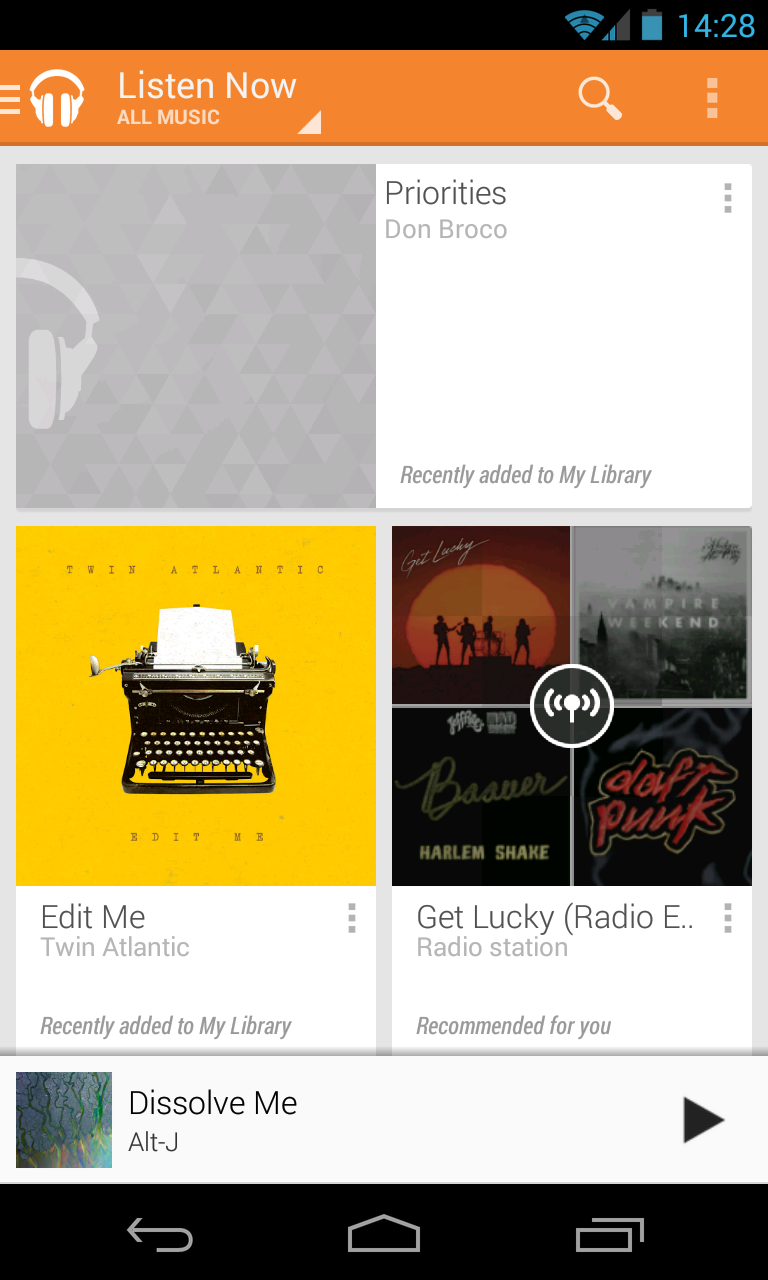
Task: Go back using system back button
Action: click(160, 1236)
